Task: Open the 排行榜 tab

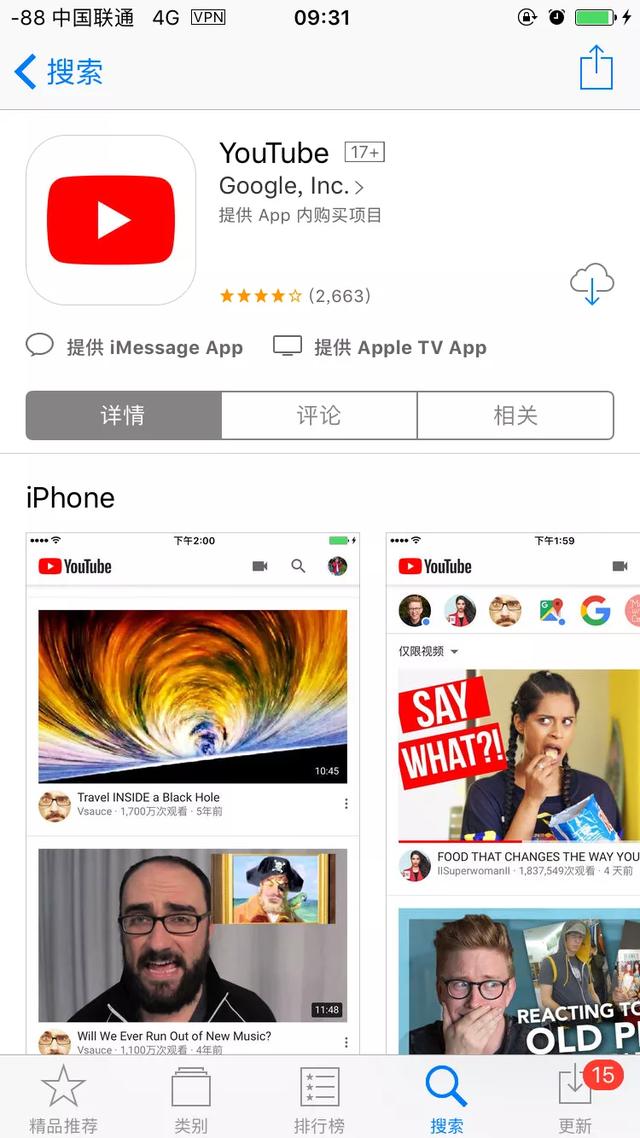Action: (319, 1098)
